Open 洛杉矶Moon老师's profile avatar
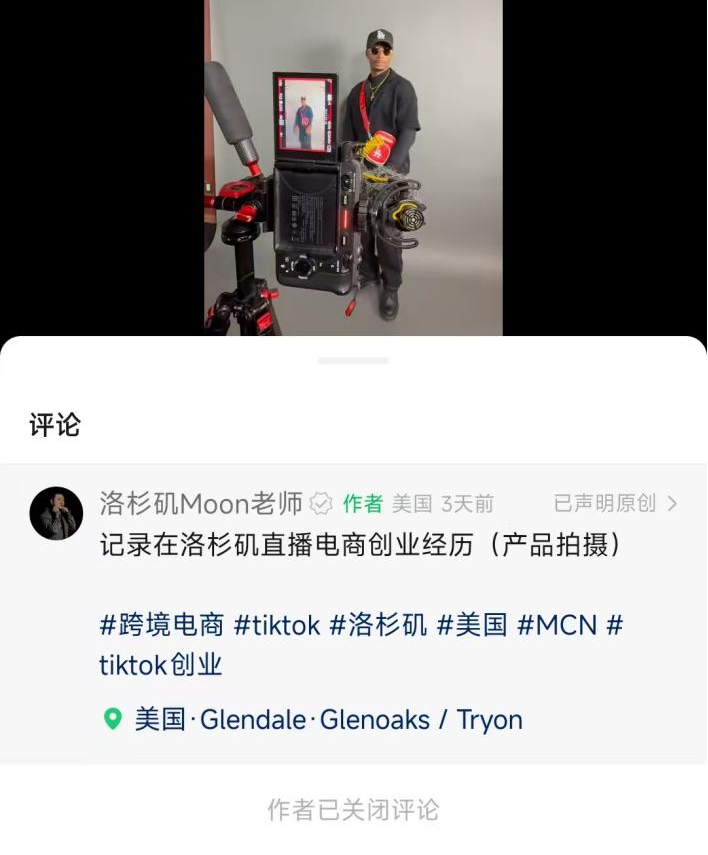The height and width of the screenshot is (855, 708). coord(56,514)
